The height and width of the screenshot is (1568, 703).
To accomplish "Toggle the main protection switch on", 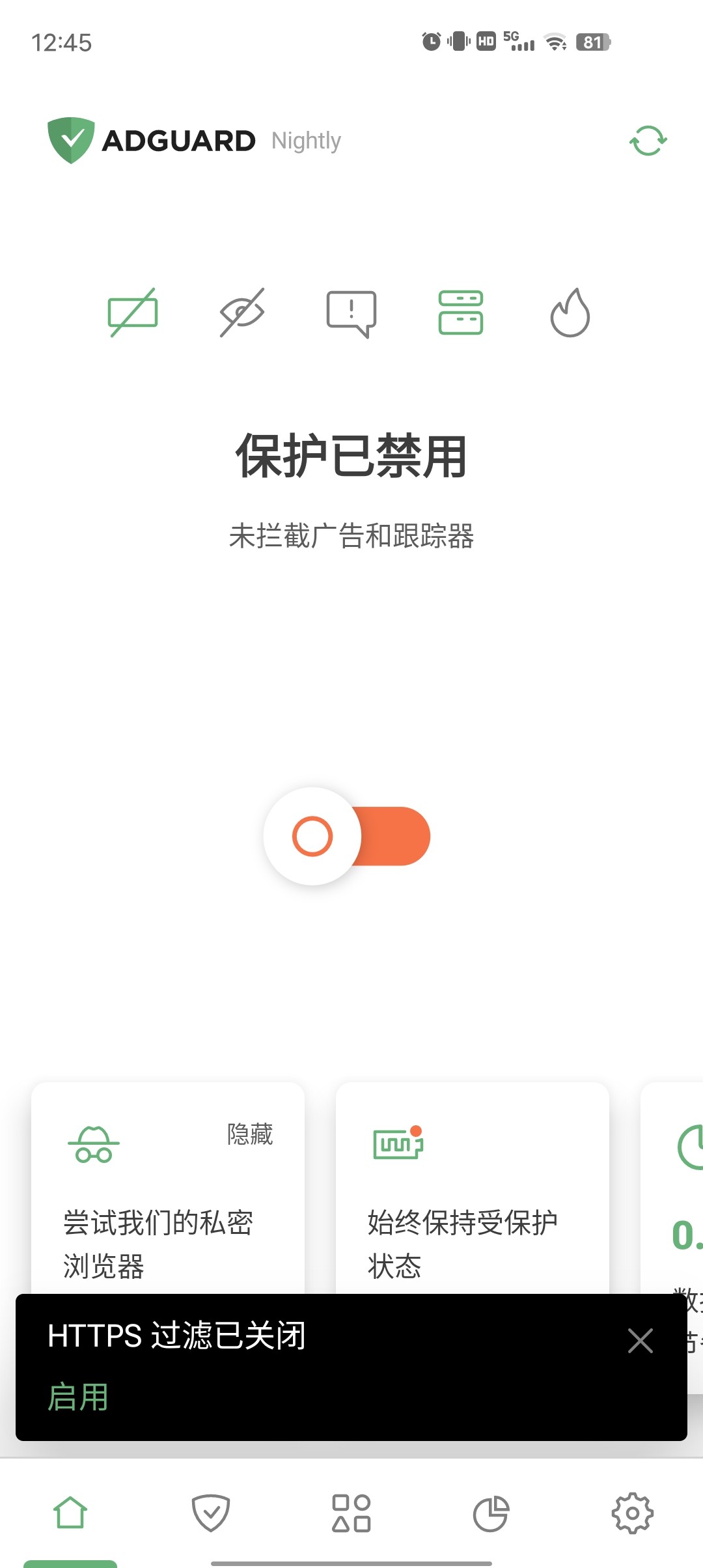I will tap(347, 836).
